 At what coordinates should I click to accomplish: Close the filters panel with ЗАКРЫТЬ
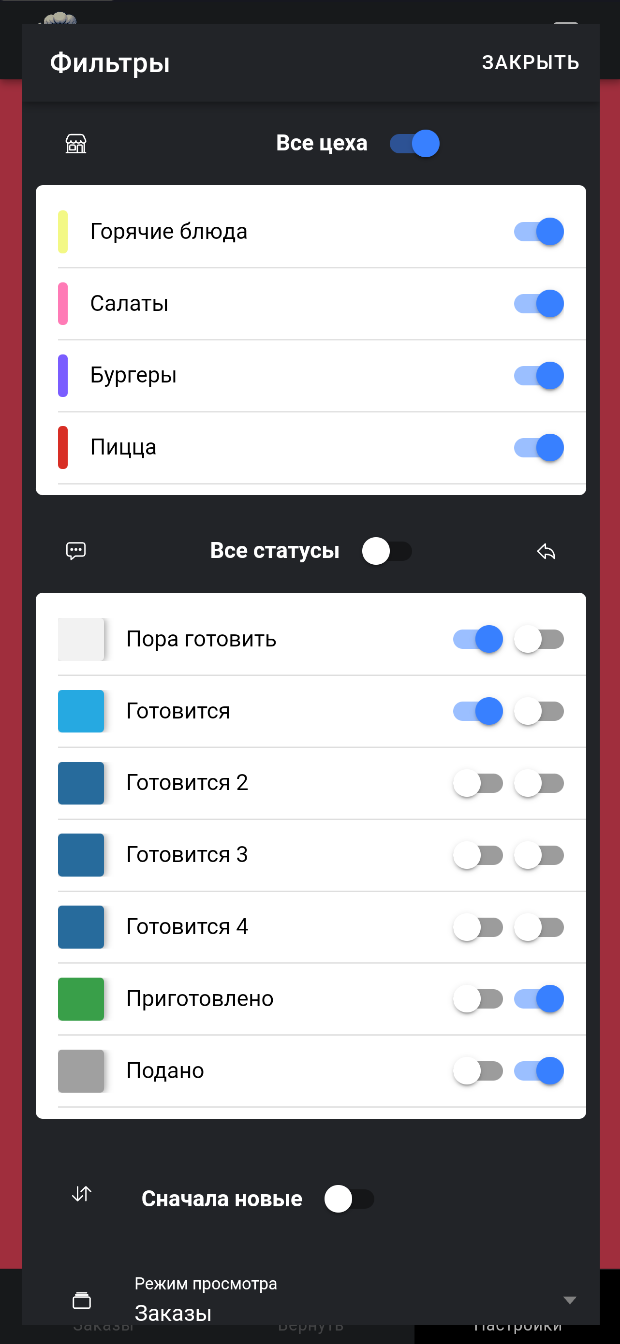530,62
